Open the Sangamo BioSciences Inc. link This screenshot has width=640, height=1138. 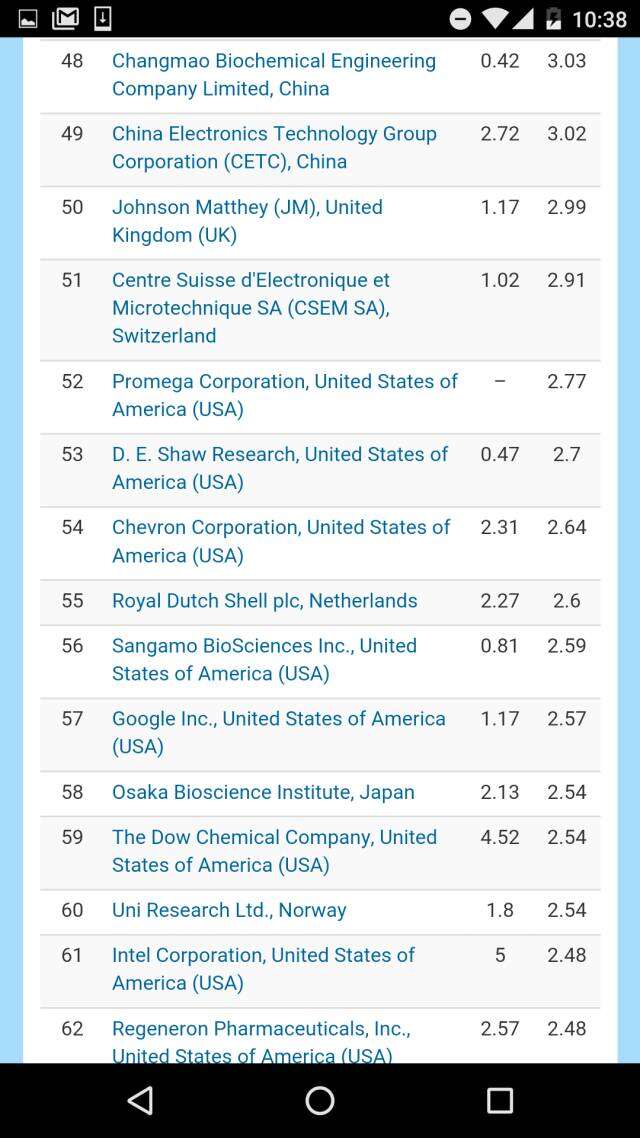(265, 660)
